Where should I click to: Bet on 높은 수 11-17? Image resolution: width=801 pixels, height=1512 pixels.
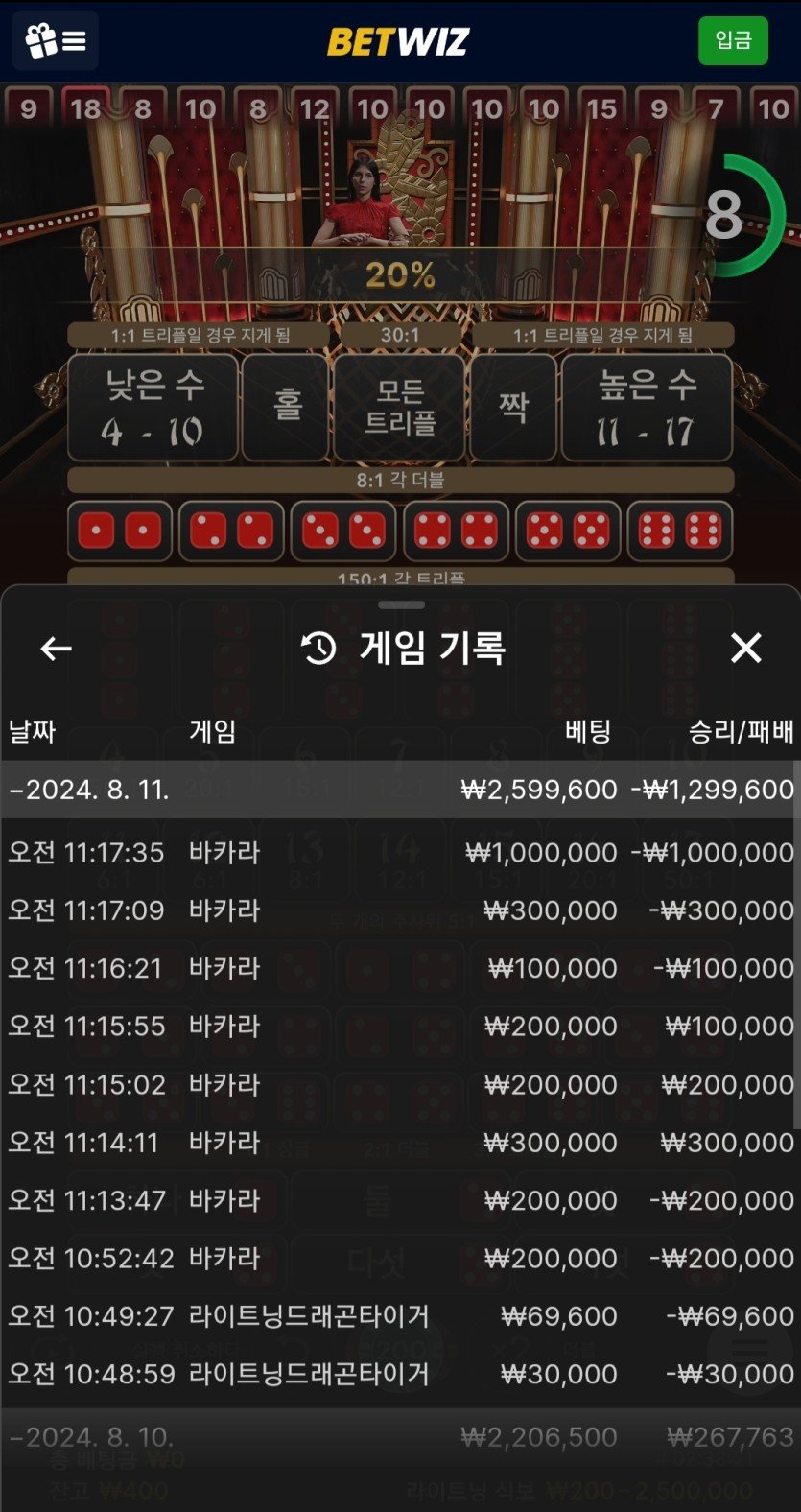647,408
